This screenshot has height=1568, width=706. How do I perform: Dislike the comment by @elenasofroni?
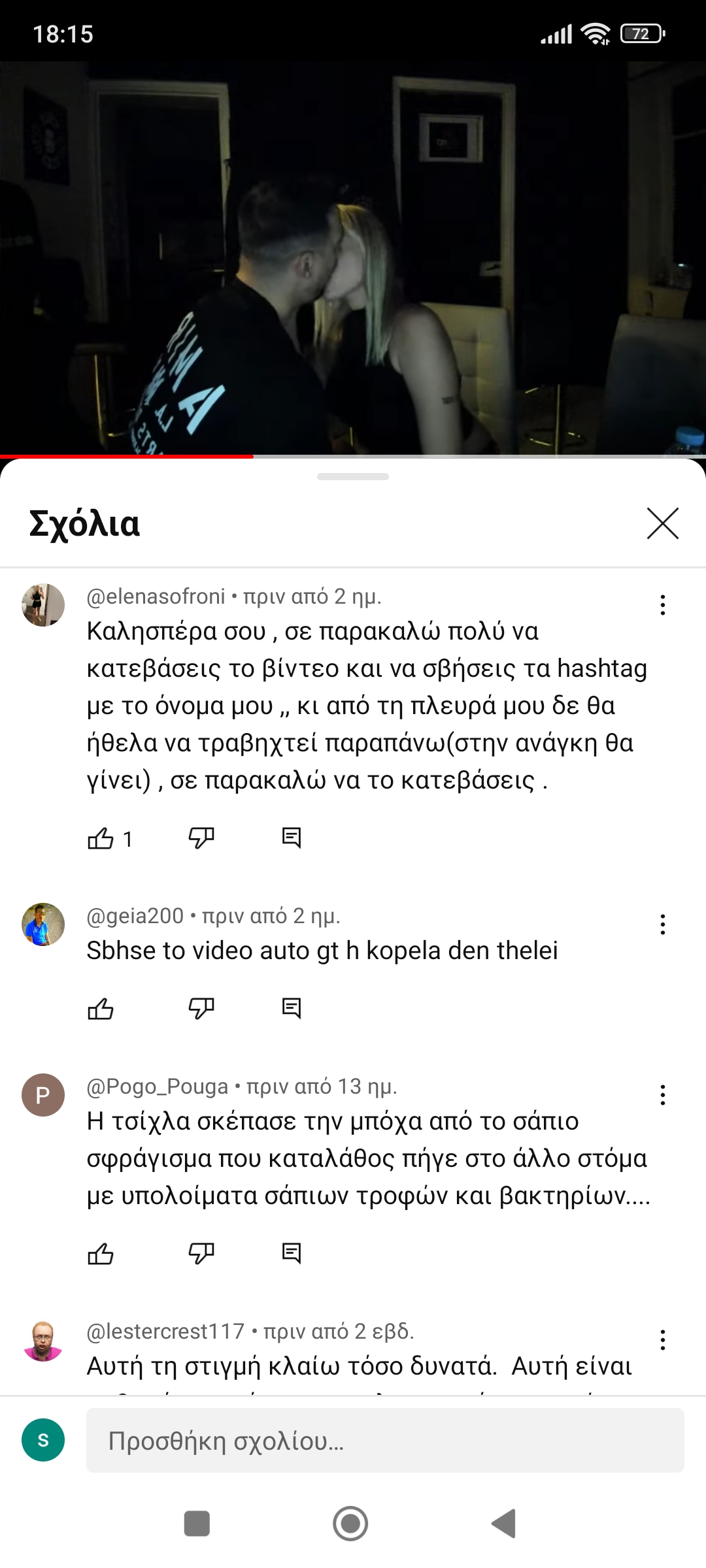point(201,838)
